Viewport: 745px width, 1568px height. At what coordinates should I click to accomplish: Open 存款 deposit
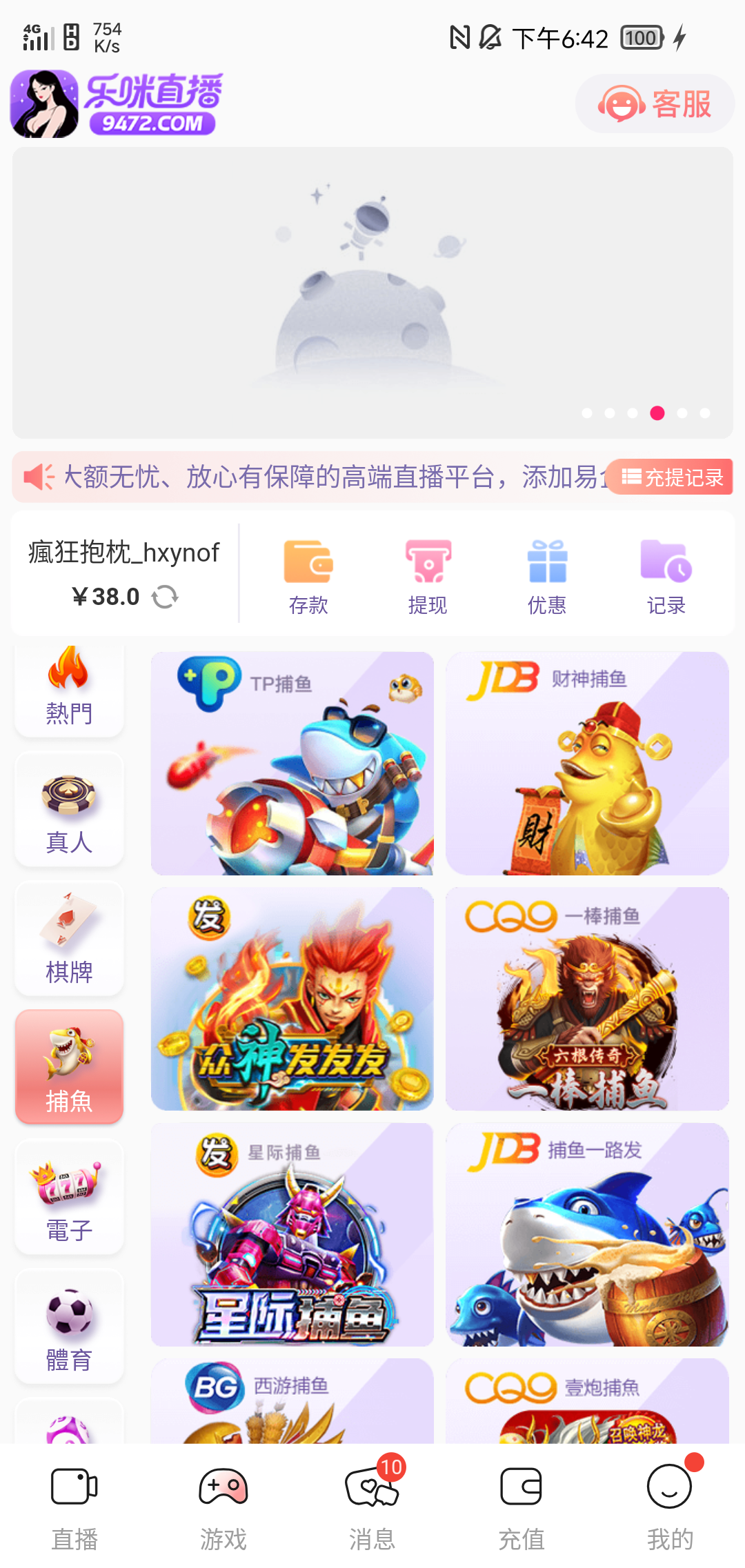[308, 577]
